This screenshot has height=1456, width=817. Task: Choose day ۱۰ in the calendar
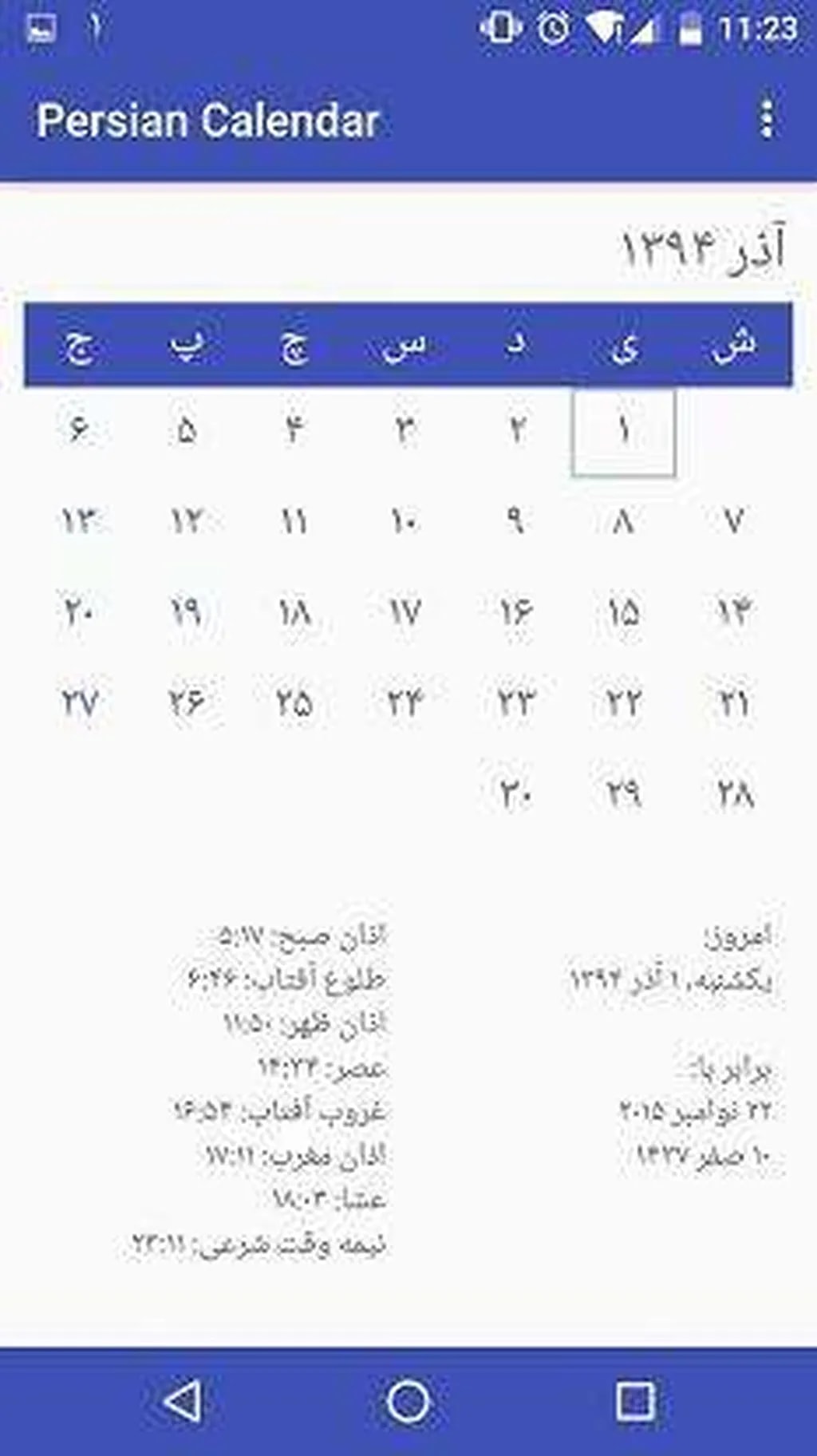pos(405,522)
